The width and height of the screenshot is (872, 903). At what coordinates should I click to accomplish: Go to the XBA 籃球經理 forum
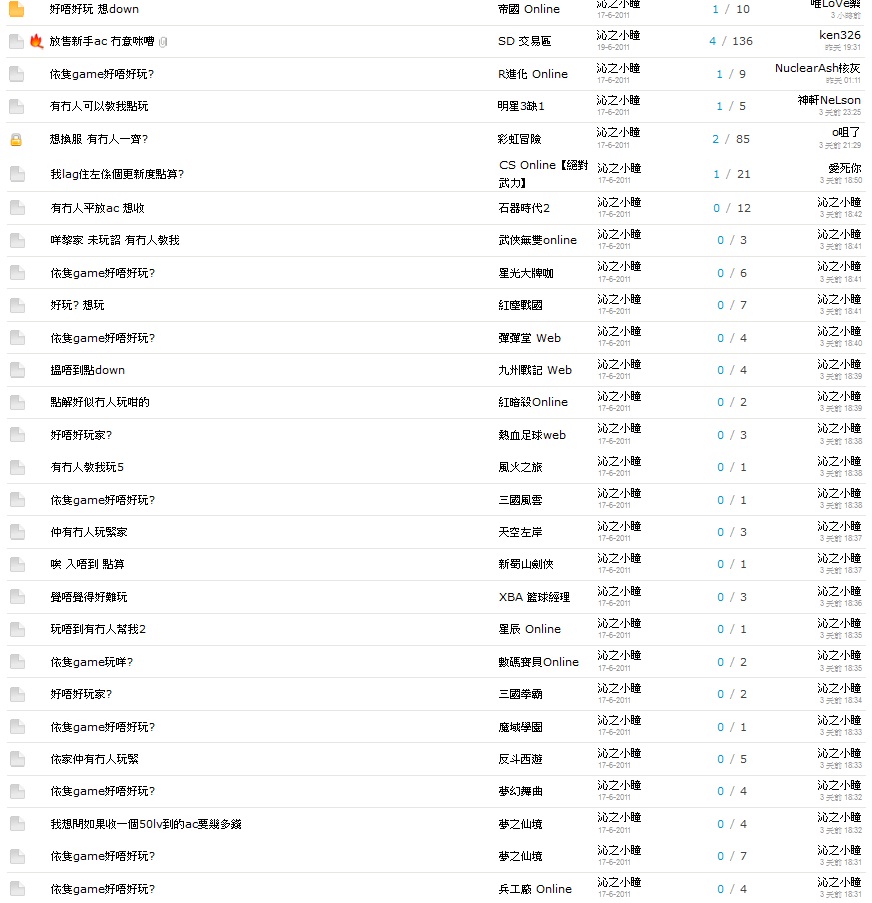pos(534,597)
